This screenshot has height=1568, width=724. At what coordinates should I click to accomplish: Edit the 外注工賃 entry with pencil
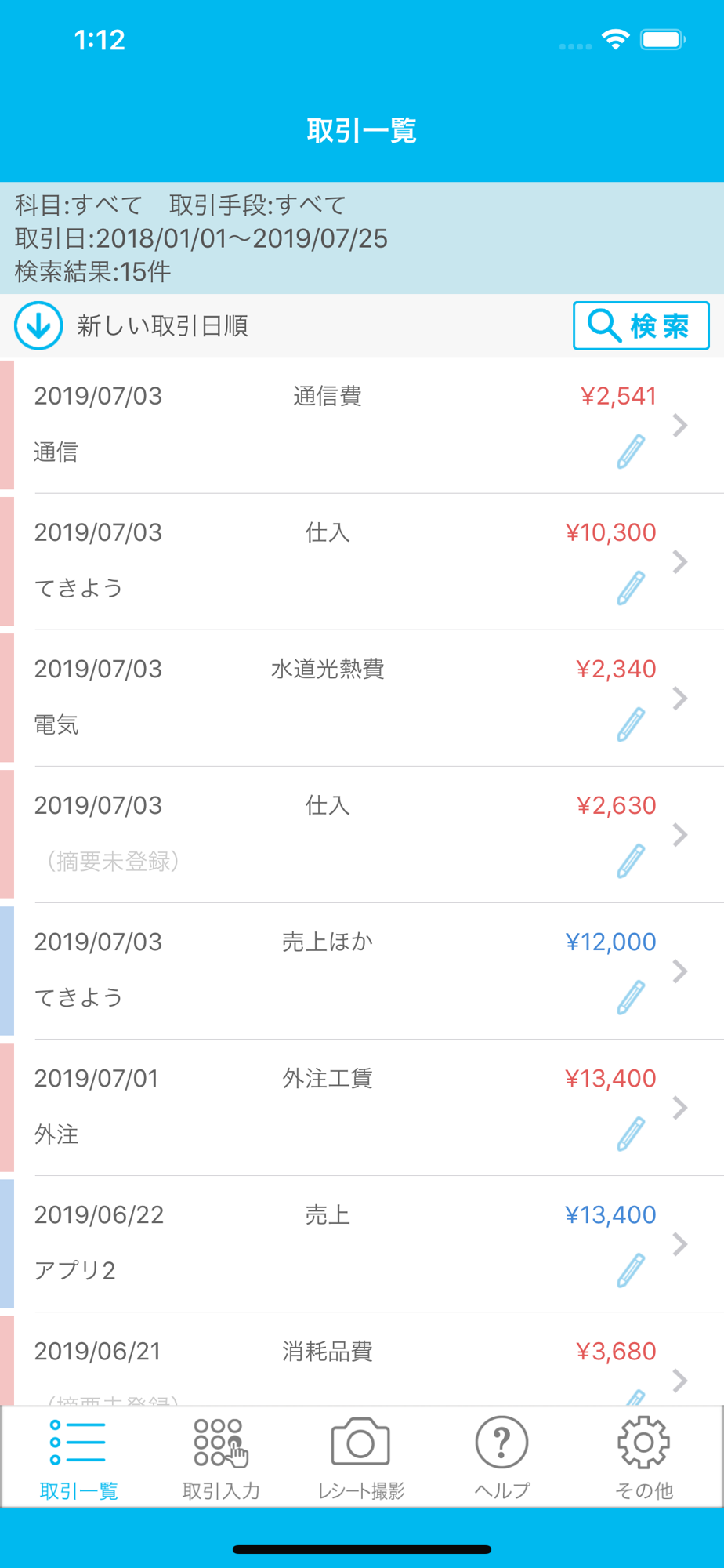pyautogui.click(x=631, y=1134)
